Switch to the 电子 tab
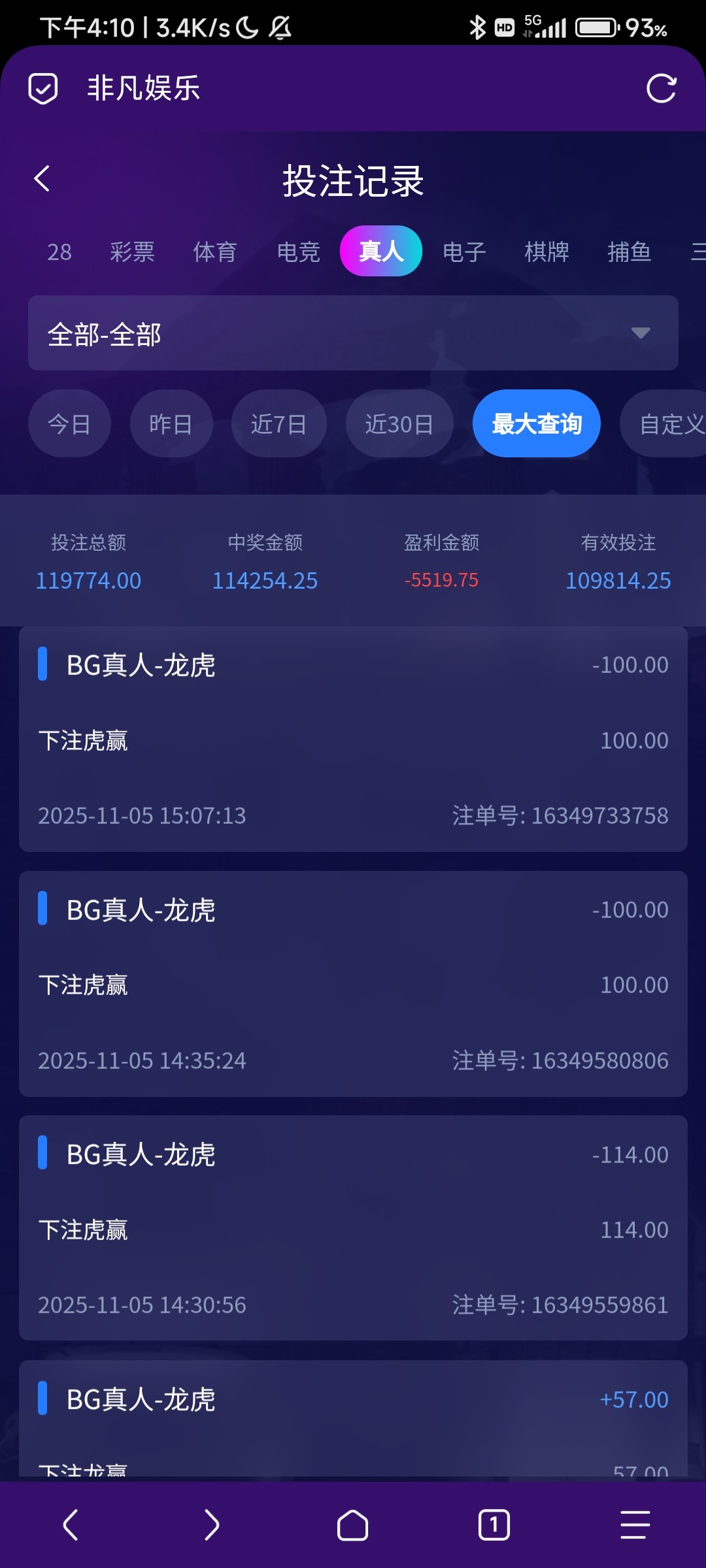 tap(464, 252)
